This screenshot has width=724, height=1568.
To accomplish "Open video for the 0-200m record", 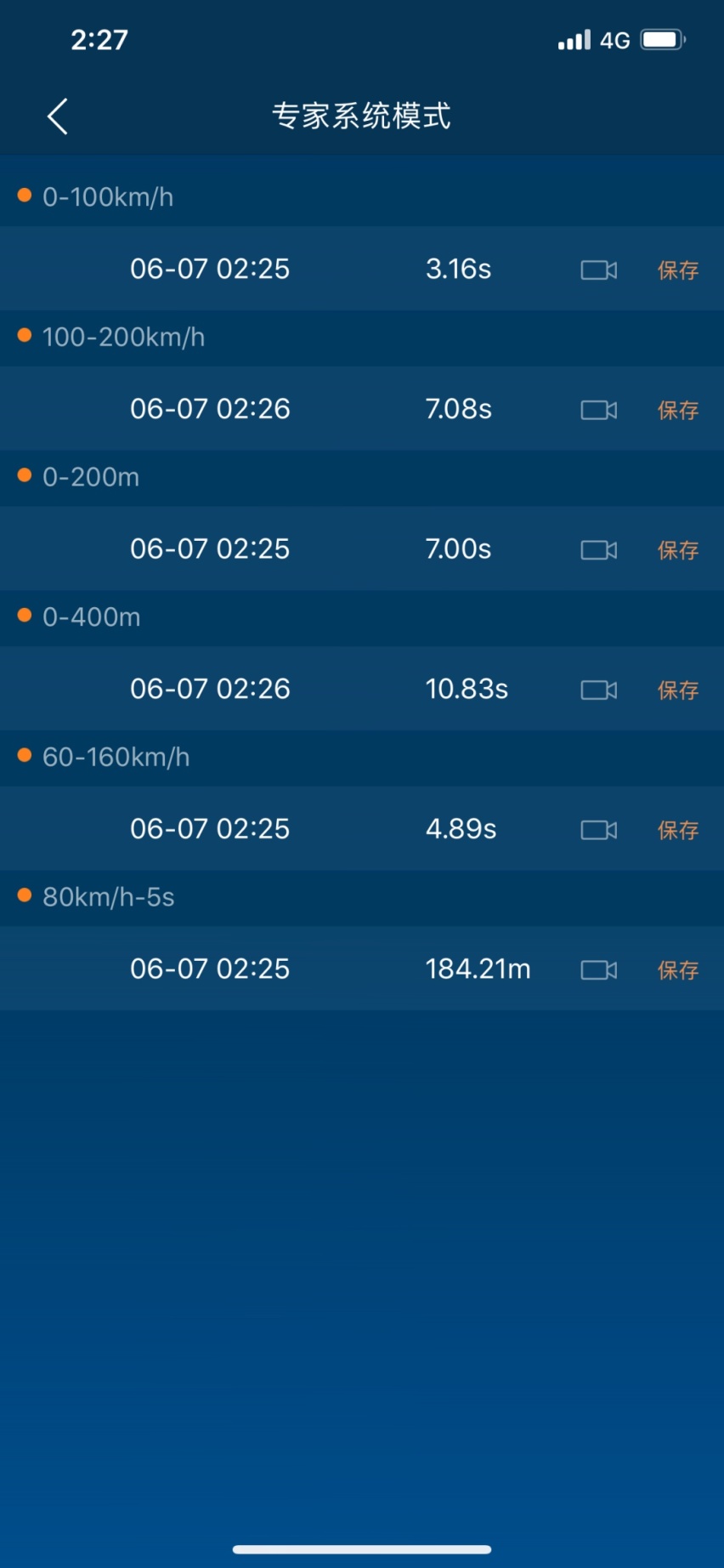I will coord(599,550).
